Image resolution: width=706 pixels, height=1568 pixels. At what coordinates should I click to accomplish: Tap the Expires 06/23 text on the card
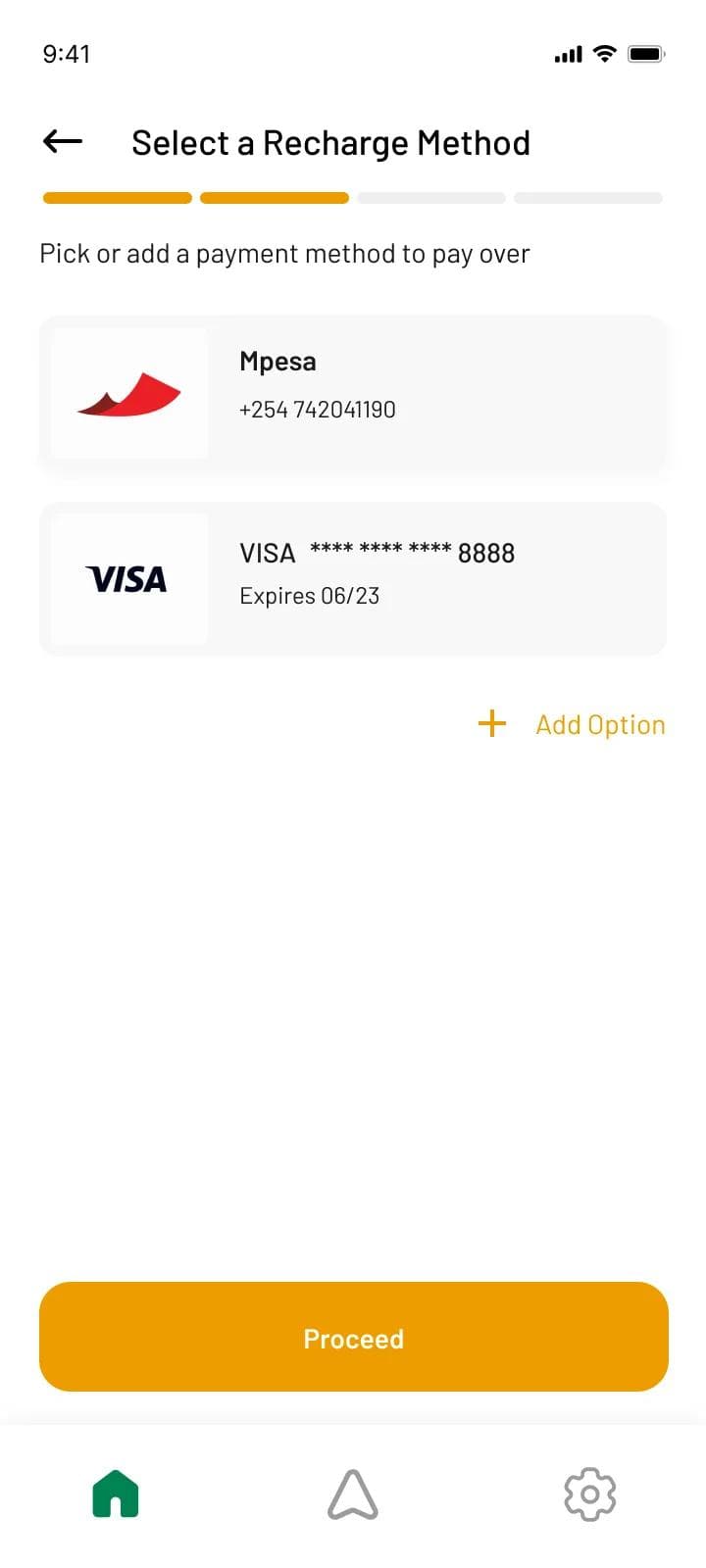click(307, 595)
